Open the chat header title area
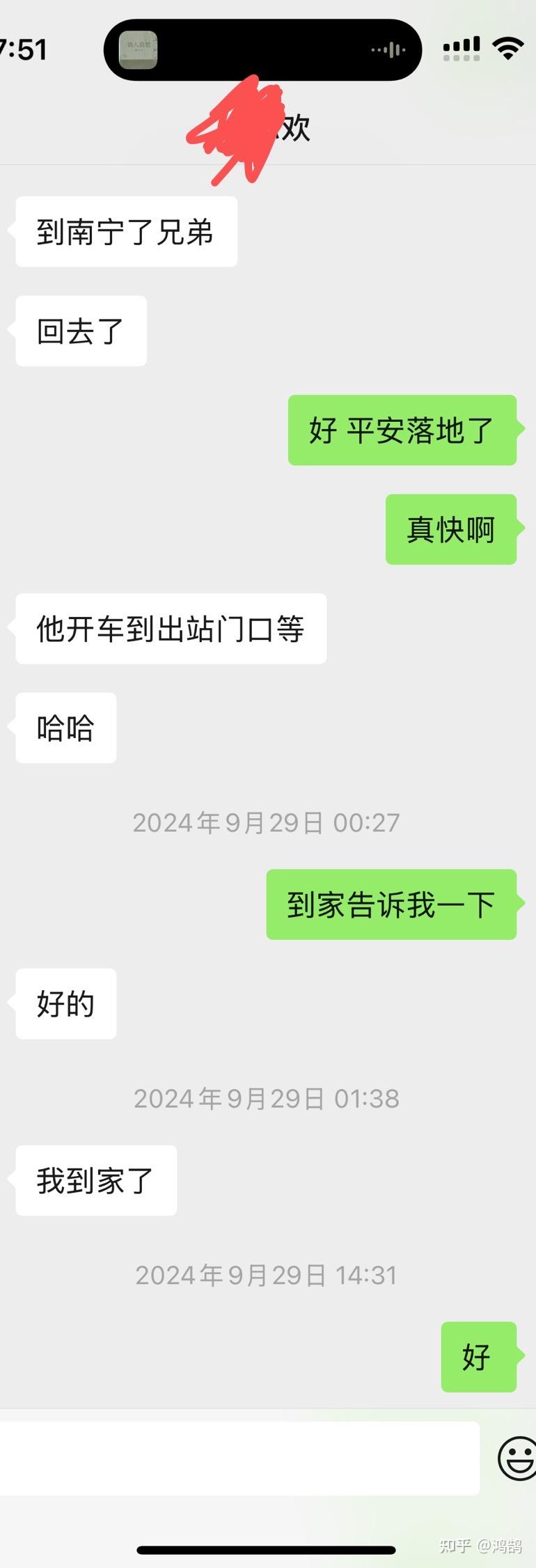The image size is (536, 1568). (268, 129)
